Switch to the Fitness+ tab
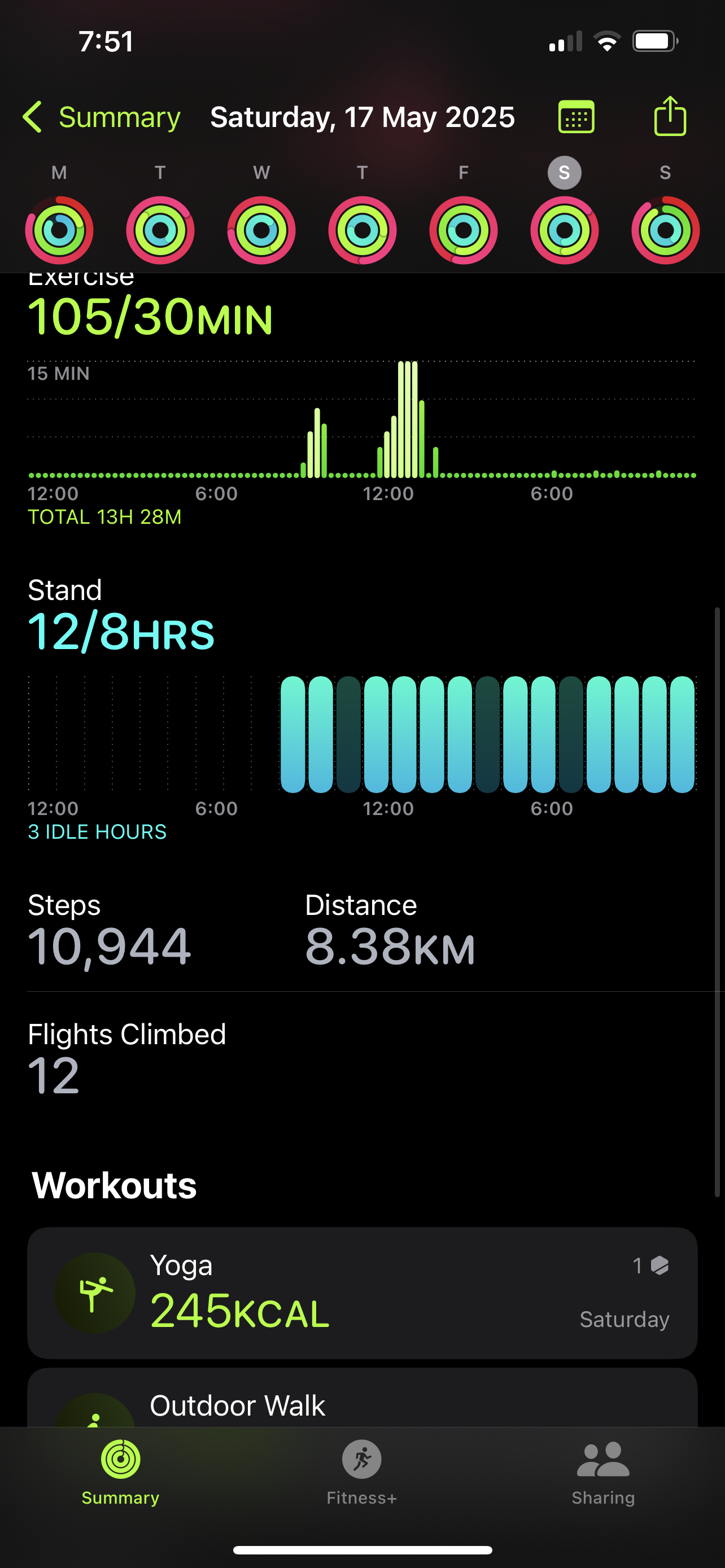 pos(361,1473)
